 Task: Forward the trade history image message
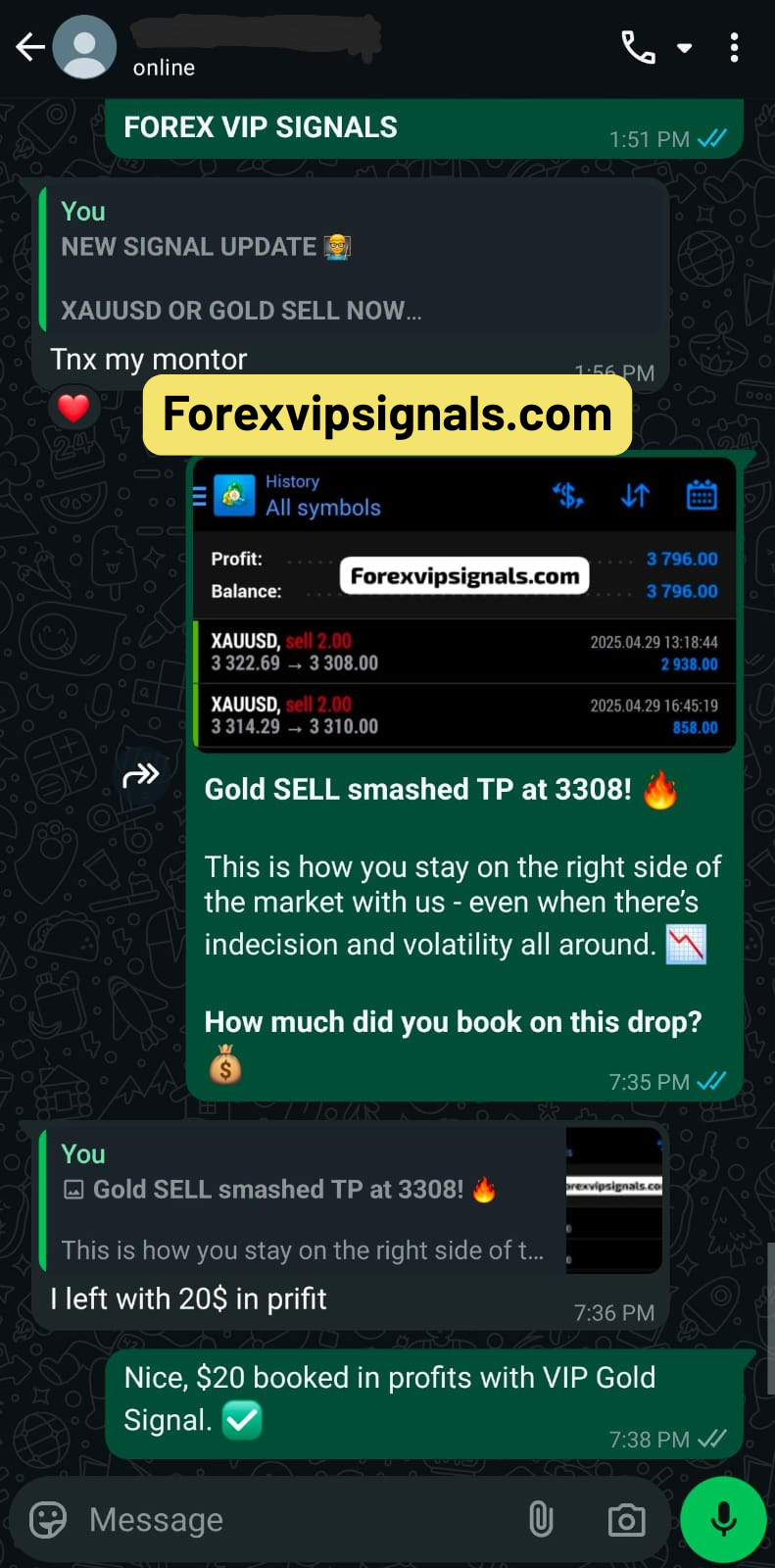pyautogui.click(x=140, y=775)
